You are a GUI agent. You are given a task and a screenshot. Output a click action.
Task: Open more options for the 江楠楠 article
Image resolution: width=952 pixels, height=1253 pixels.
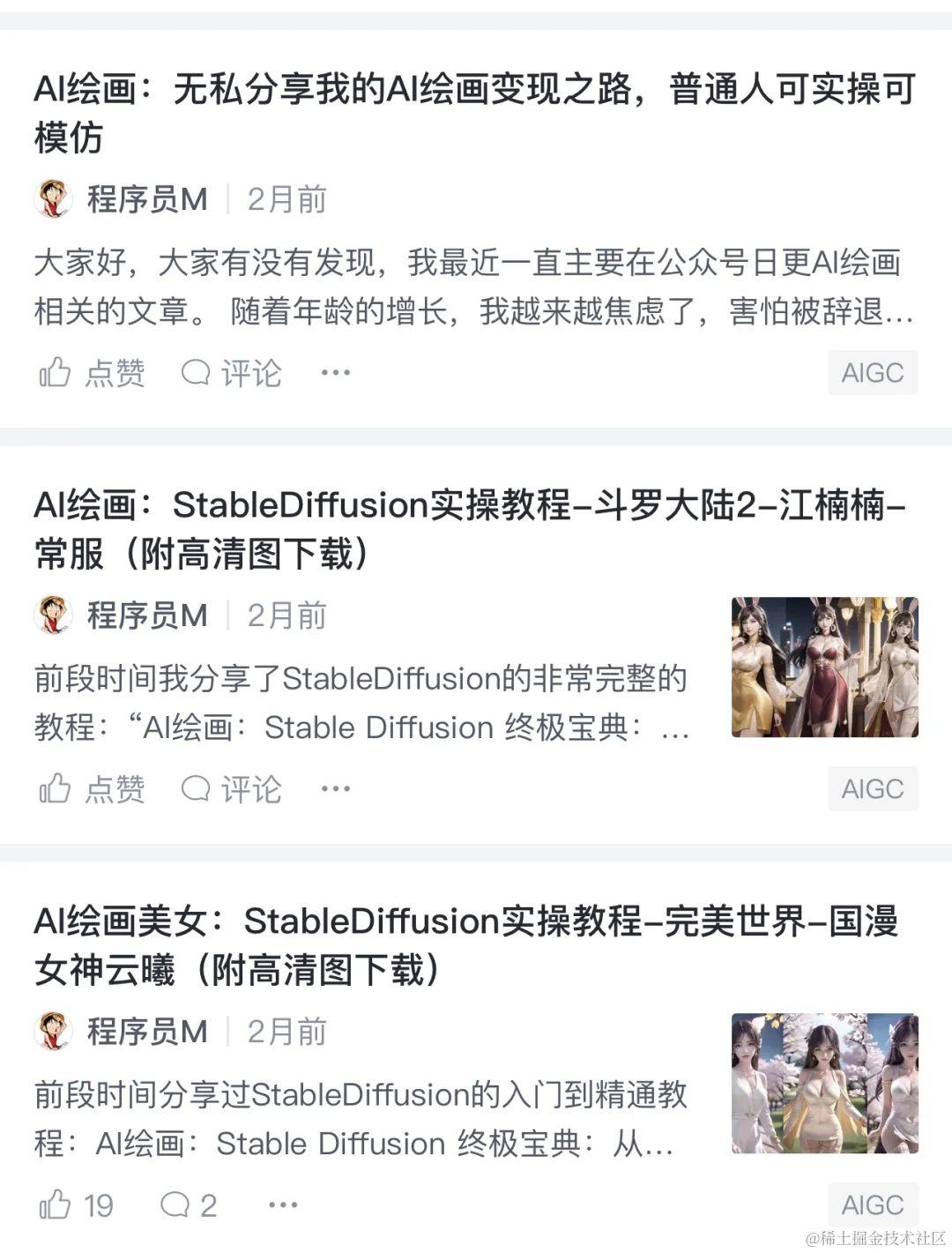click(x=335, y=789)
